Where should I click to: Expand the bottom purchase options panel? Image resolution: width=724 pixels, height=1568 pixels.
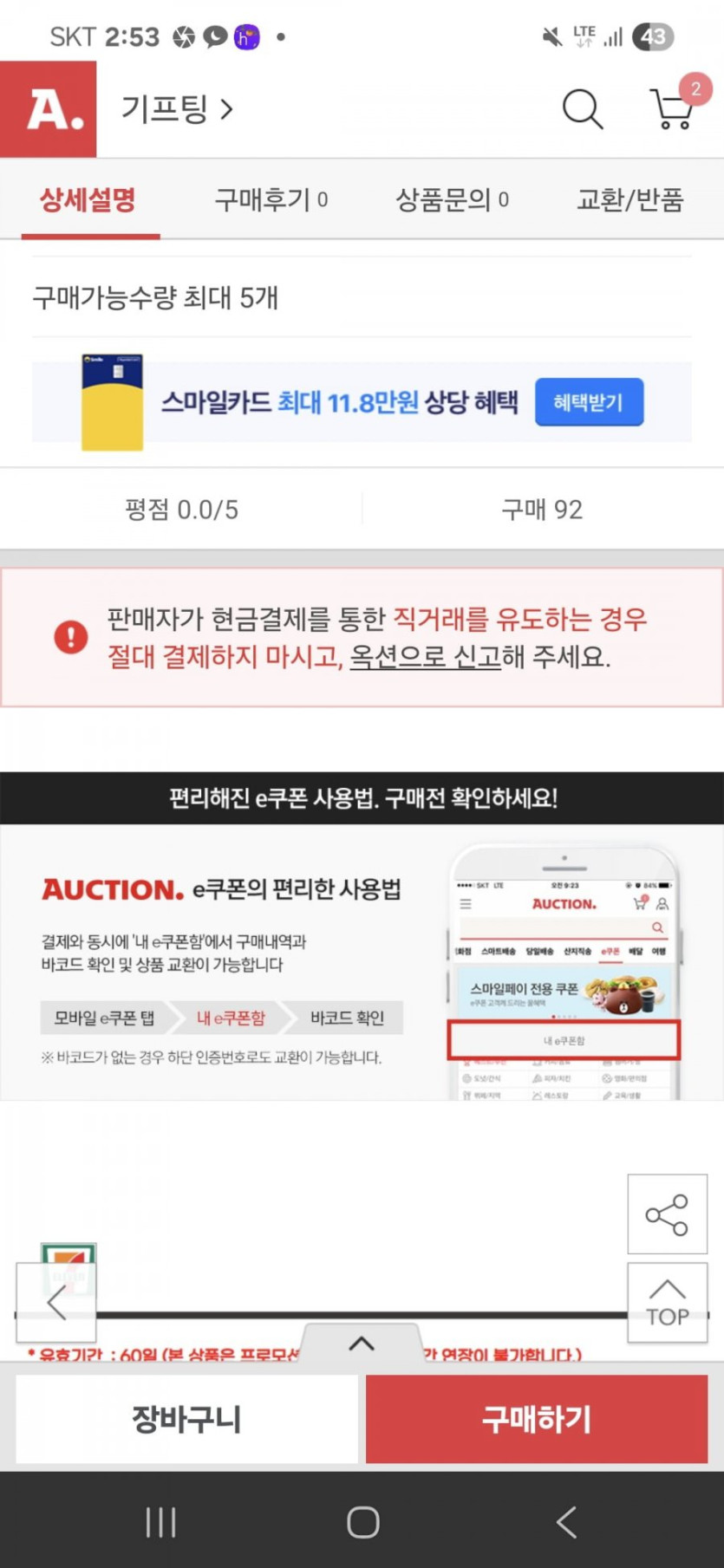coord(362,1344)
